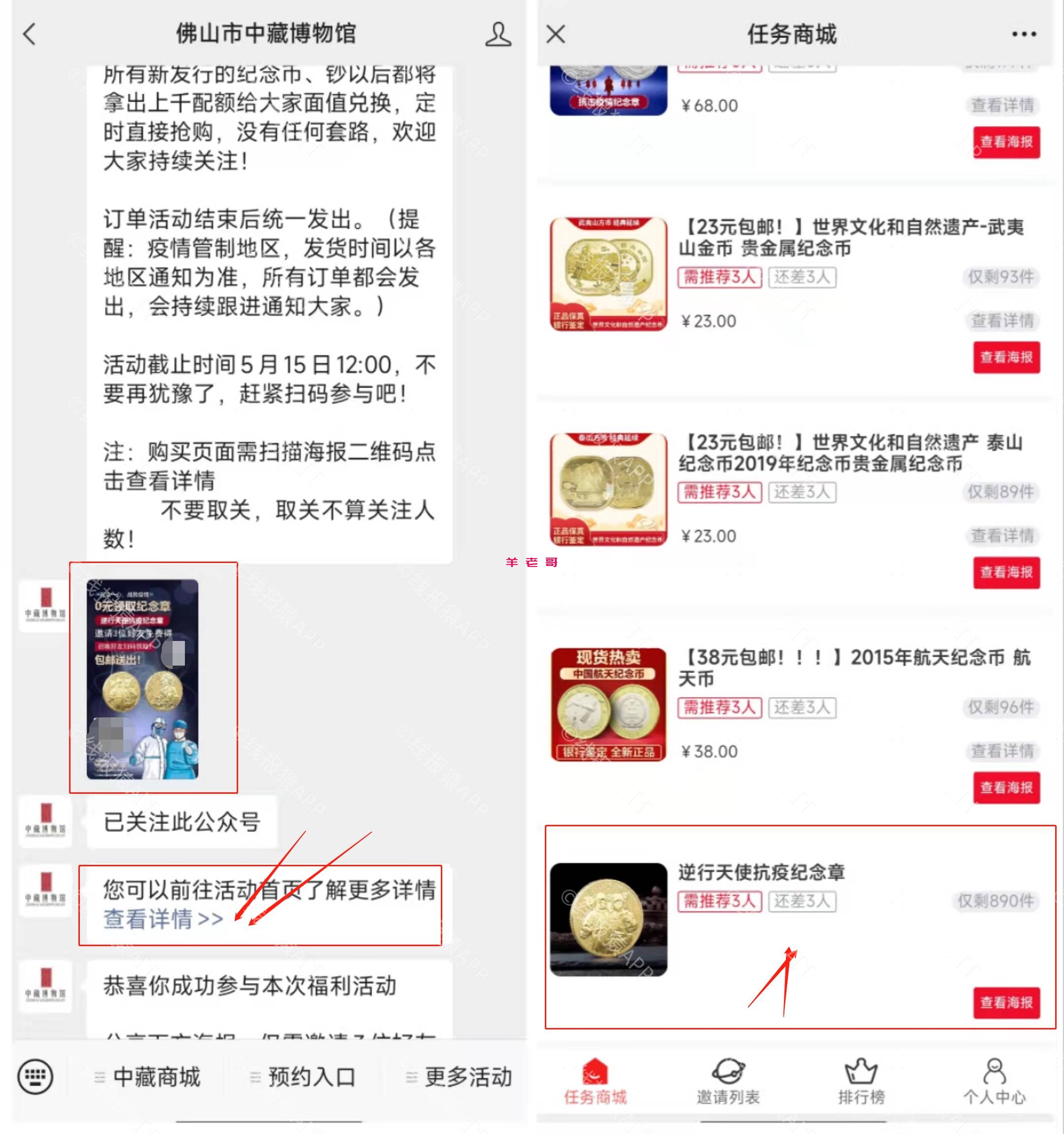The height and width of the screenshot is (1134, 1064).
Task: Open the commemorative medal poster image
Action: pyautogui.click(x=142, y=679)
